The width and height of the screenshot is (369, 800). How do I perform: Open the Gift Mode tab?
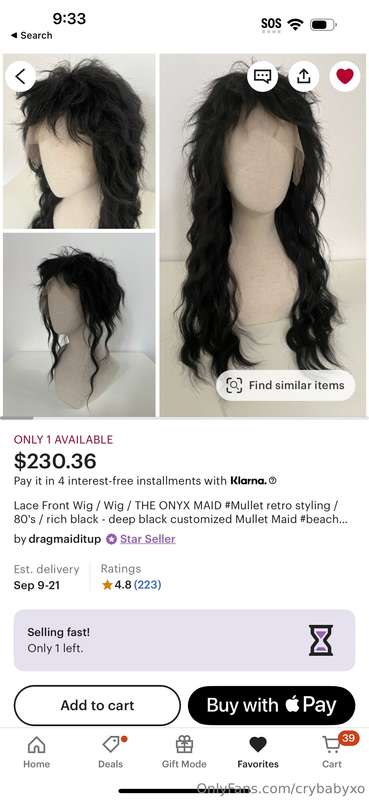[x=184, y=752]
